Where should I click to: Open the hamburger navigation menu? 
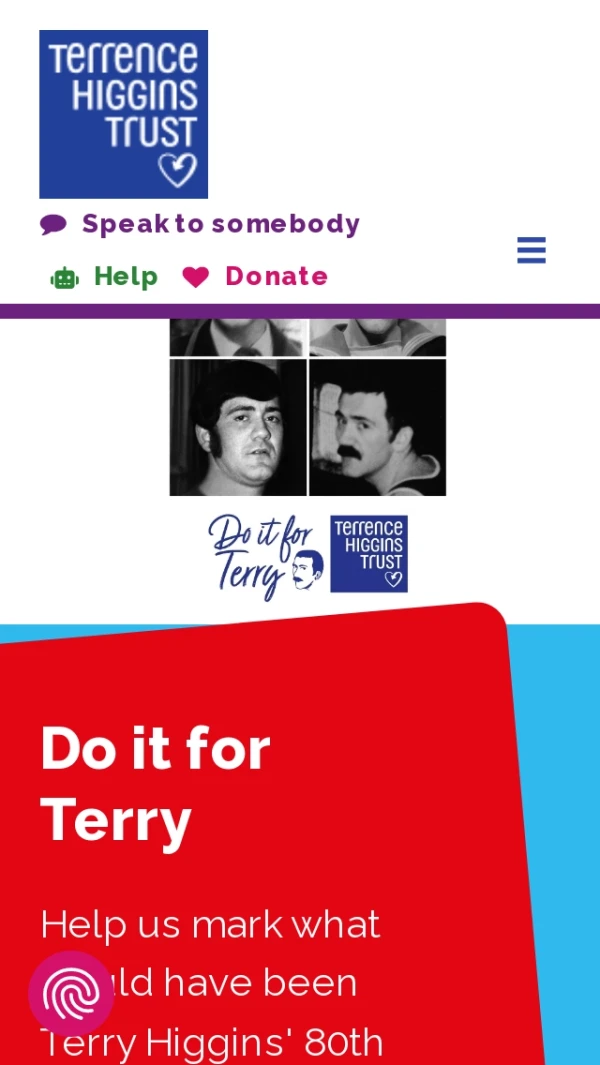click(531, 250)
